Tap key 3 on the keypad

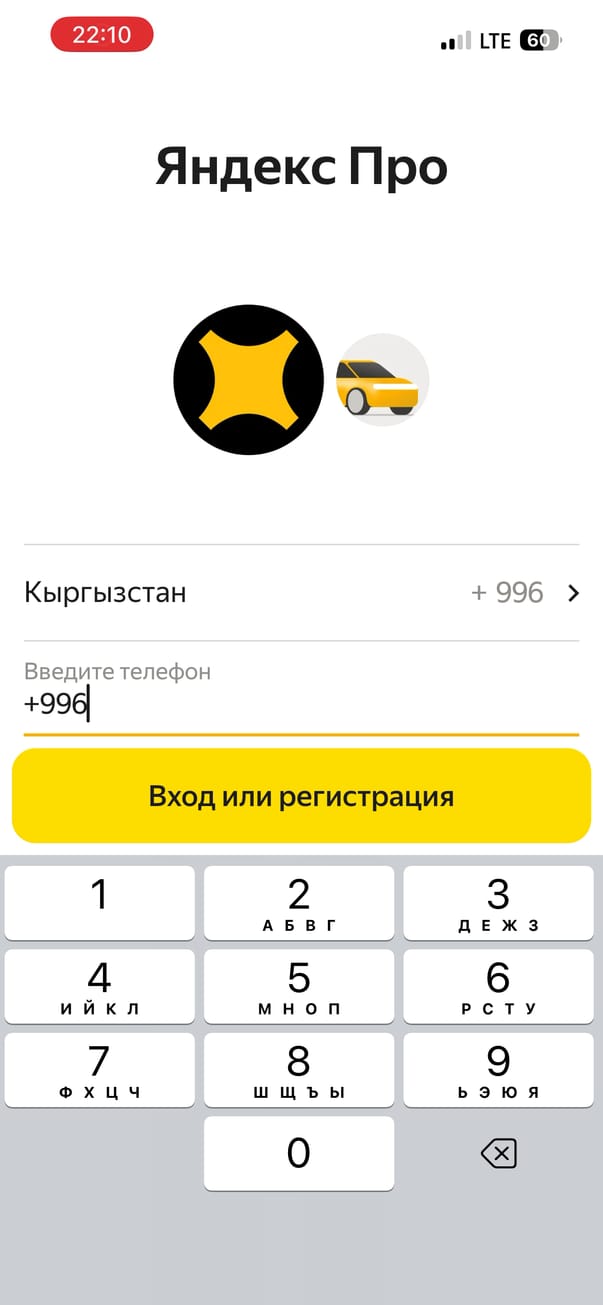click(x=498, y=902)
